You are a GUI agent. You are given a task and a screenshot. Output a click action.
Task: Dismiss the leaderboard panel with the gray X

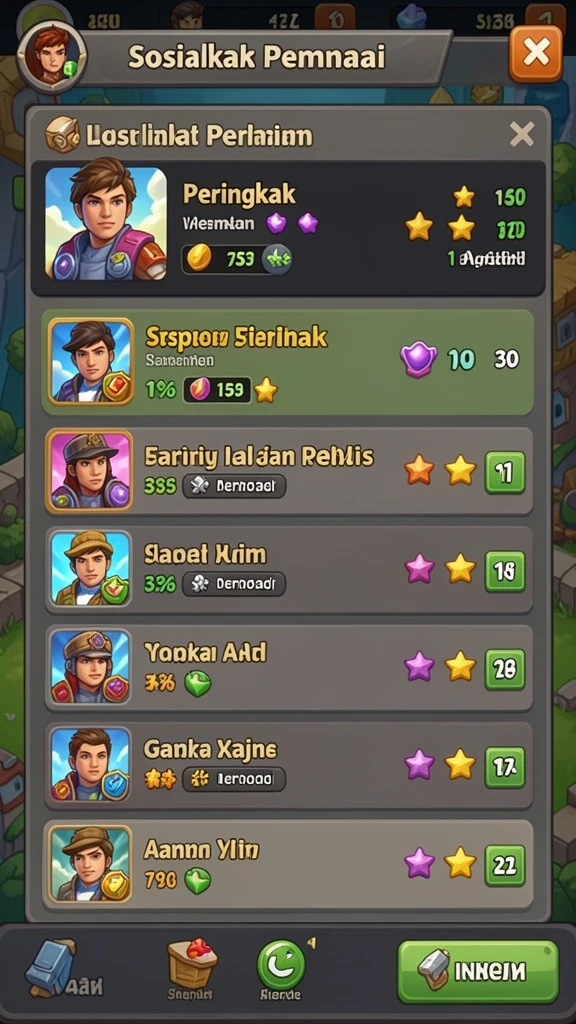coord(522,135)
